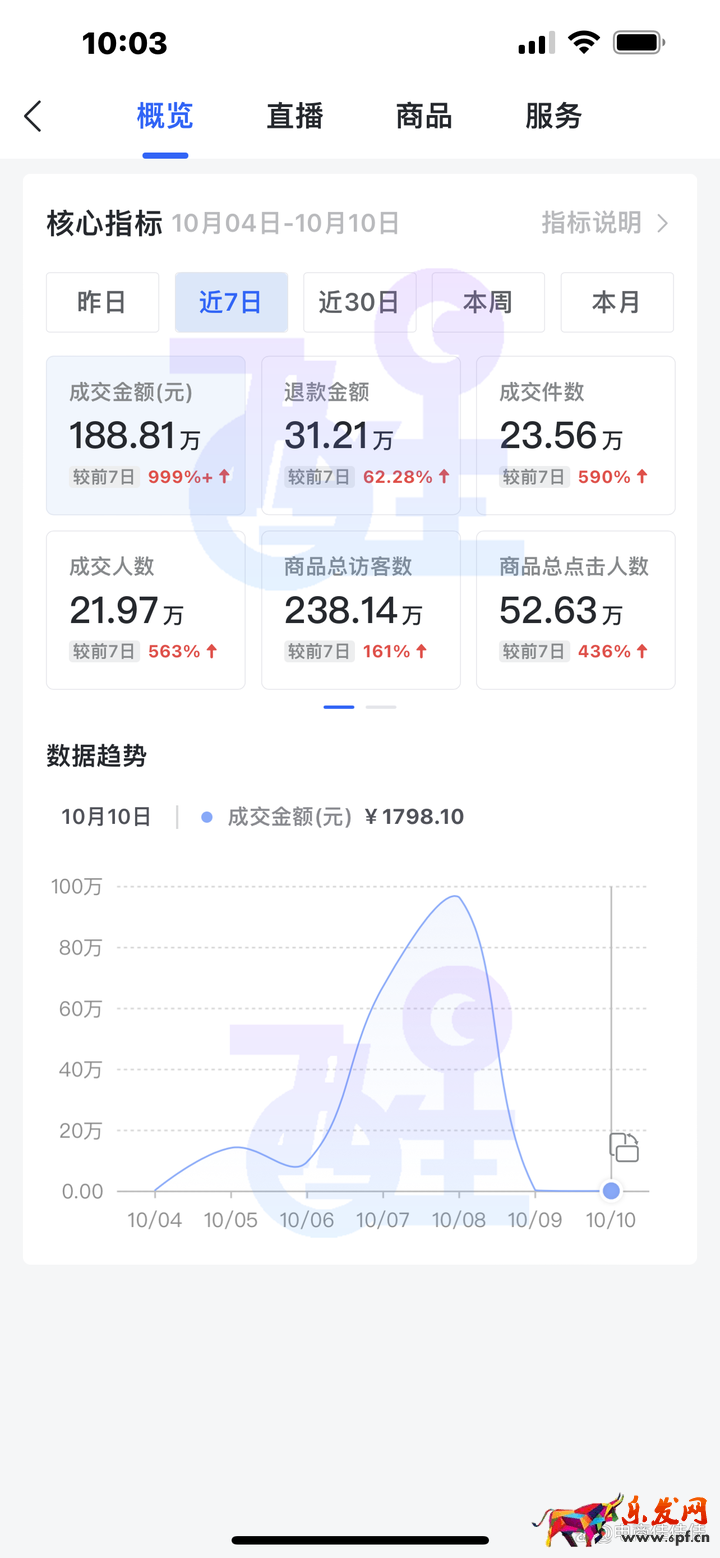Select the 成交件数 metric card
The height and width of the screenshot is (1558, 720).
point(576,435)
